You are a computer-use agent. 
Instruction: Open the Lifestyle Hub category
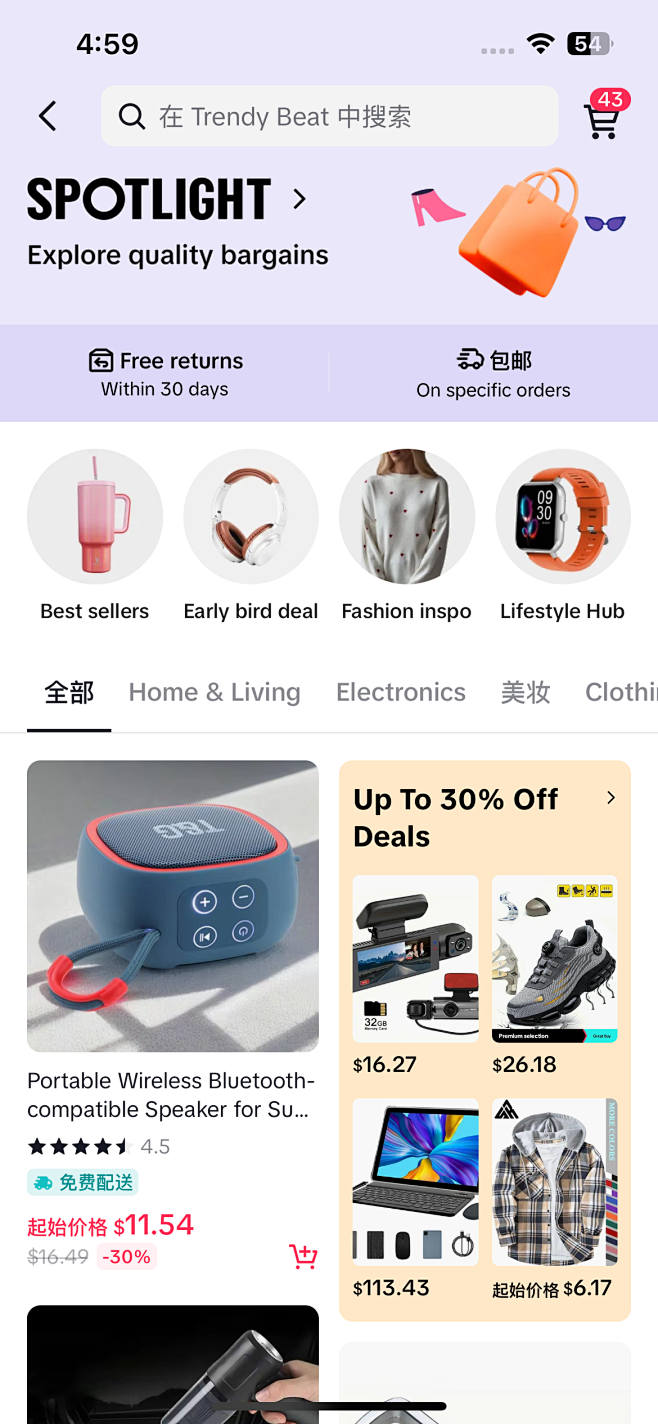click(563, 517)
